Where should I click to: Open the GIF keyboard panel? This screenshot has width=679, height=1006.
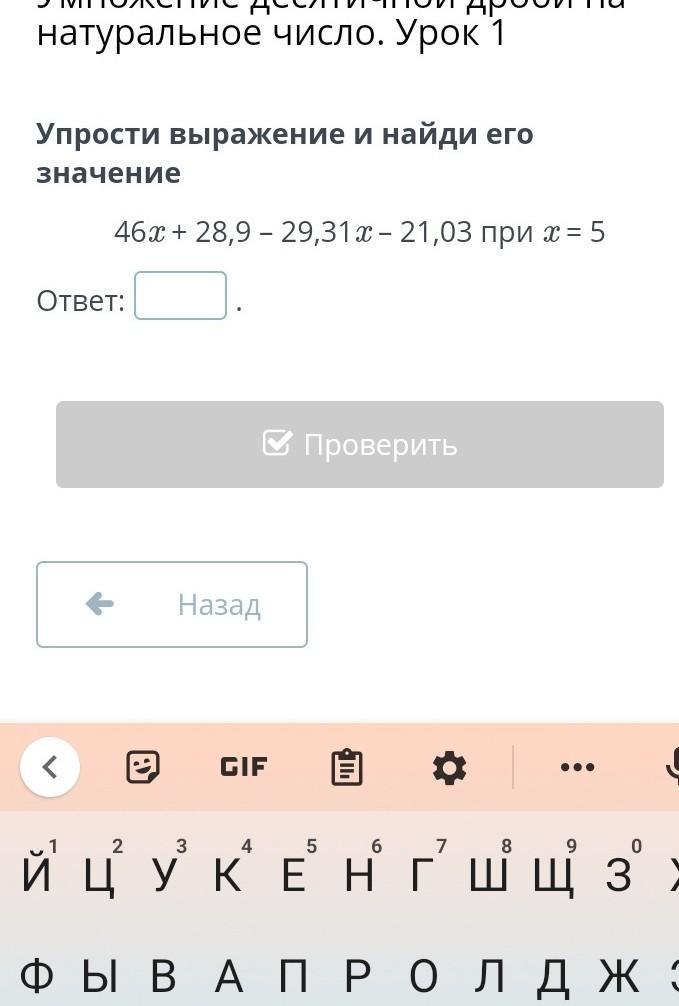(244, 767)
